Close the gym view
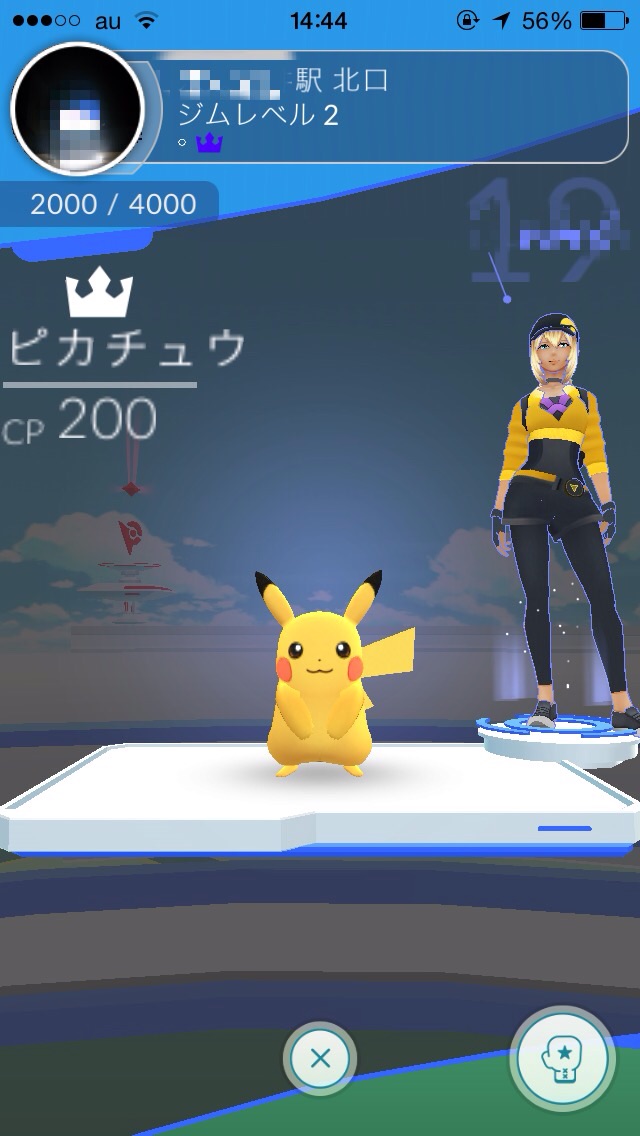This screenshot has height=1136, width=640. [x=320, y=1057]
